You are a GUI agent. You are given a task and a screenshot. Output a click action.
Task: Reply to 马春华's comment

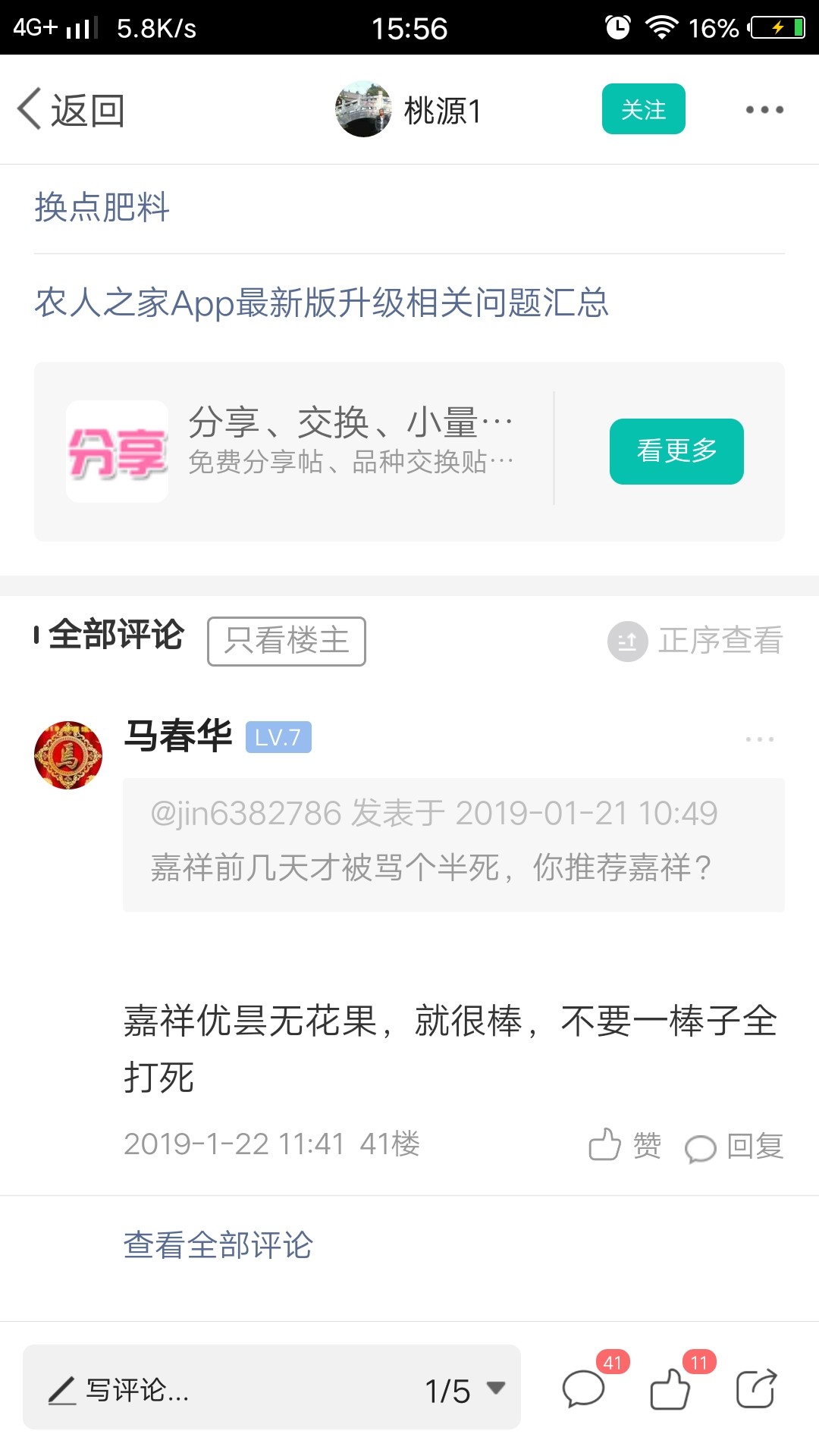[x=733, y=1147]
